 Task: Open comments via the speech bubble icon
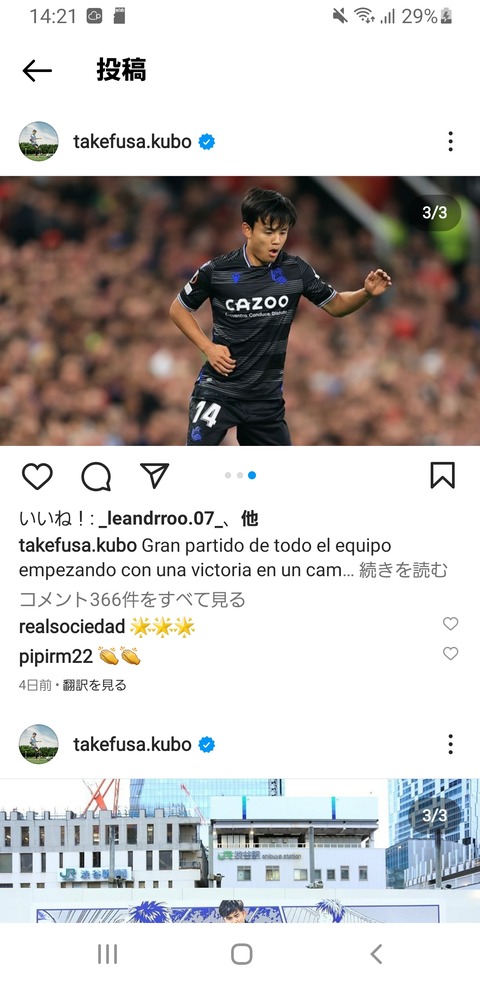(96, 477)
